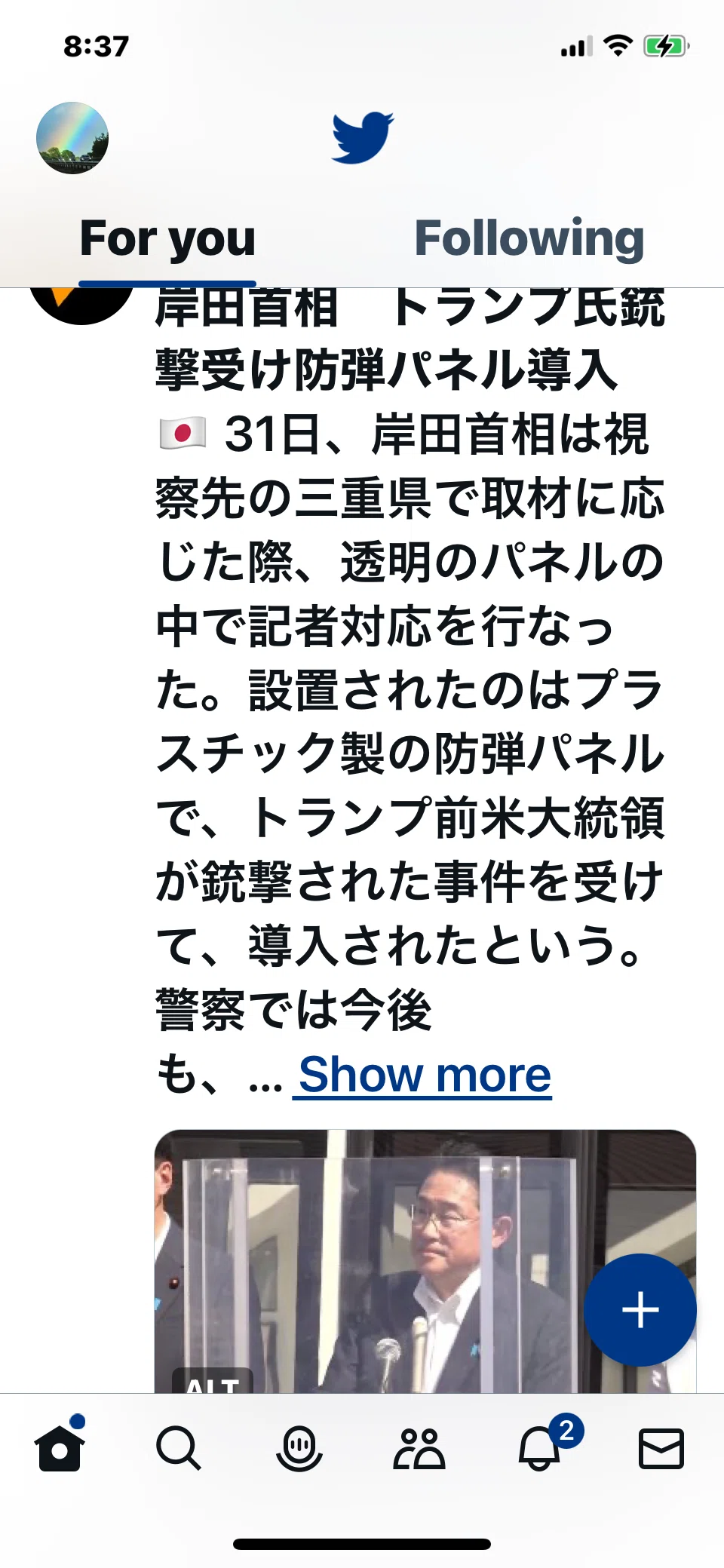Expand the post with Show more
The width and height of the screenshot is (724, 1568).
tap(425, 1074)
